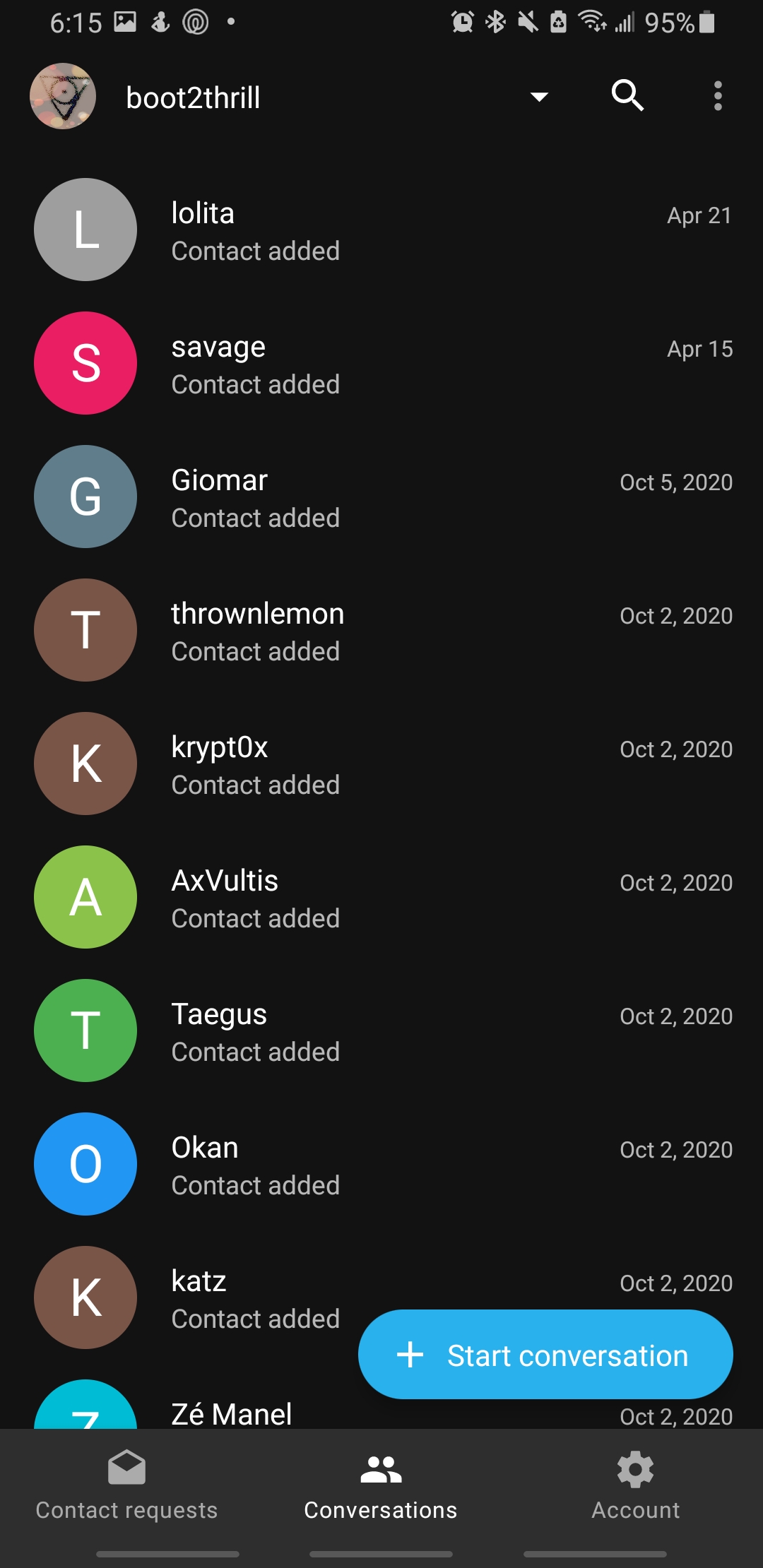Open the conversation with savage
The width and height of the screenshot is (763, 1568).
click(381, 364)
